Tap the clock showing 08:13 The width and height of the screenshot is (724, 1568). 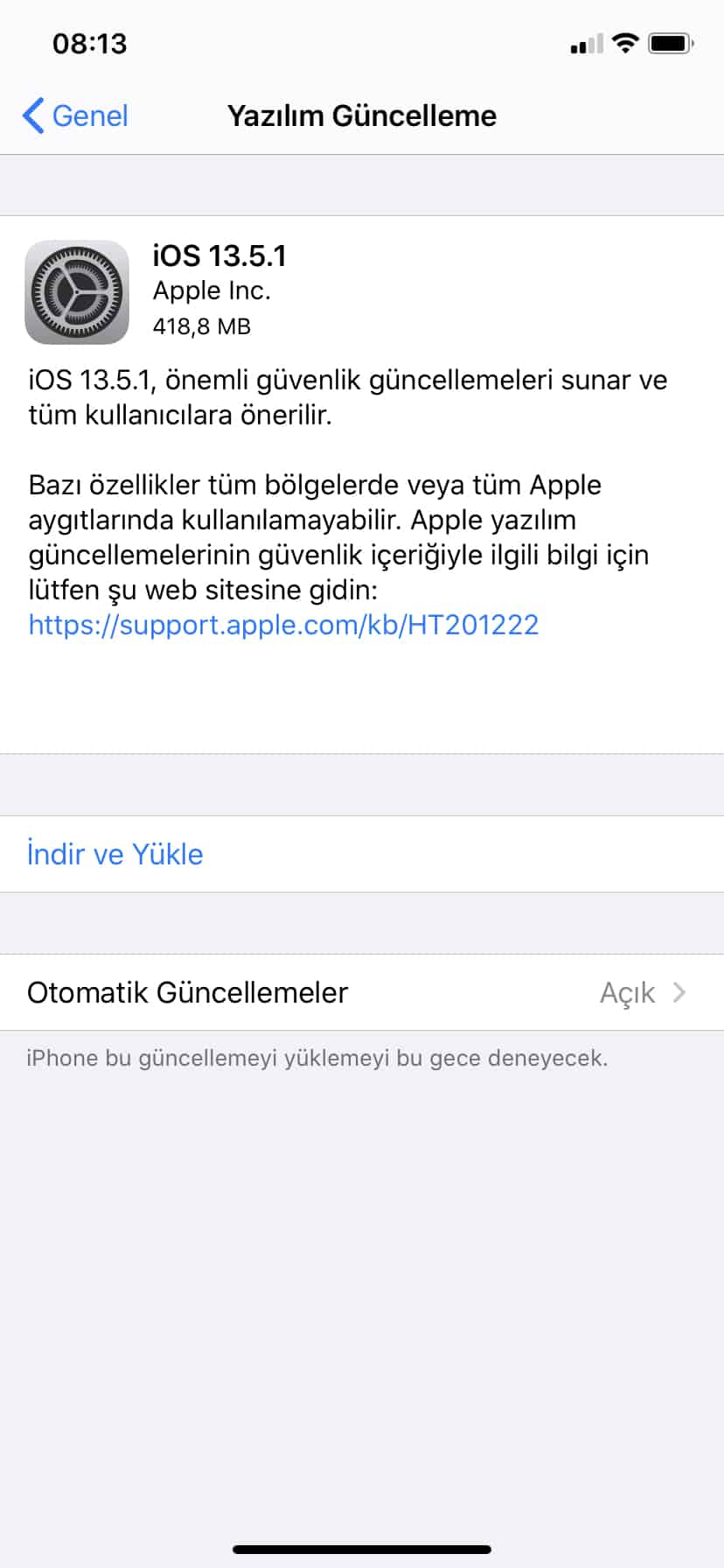click(x=90, y=42)
